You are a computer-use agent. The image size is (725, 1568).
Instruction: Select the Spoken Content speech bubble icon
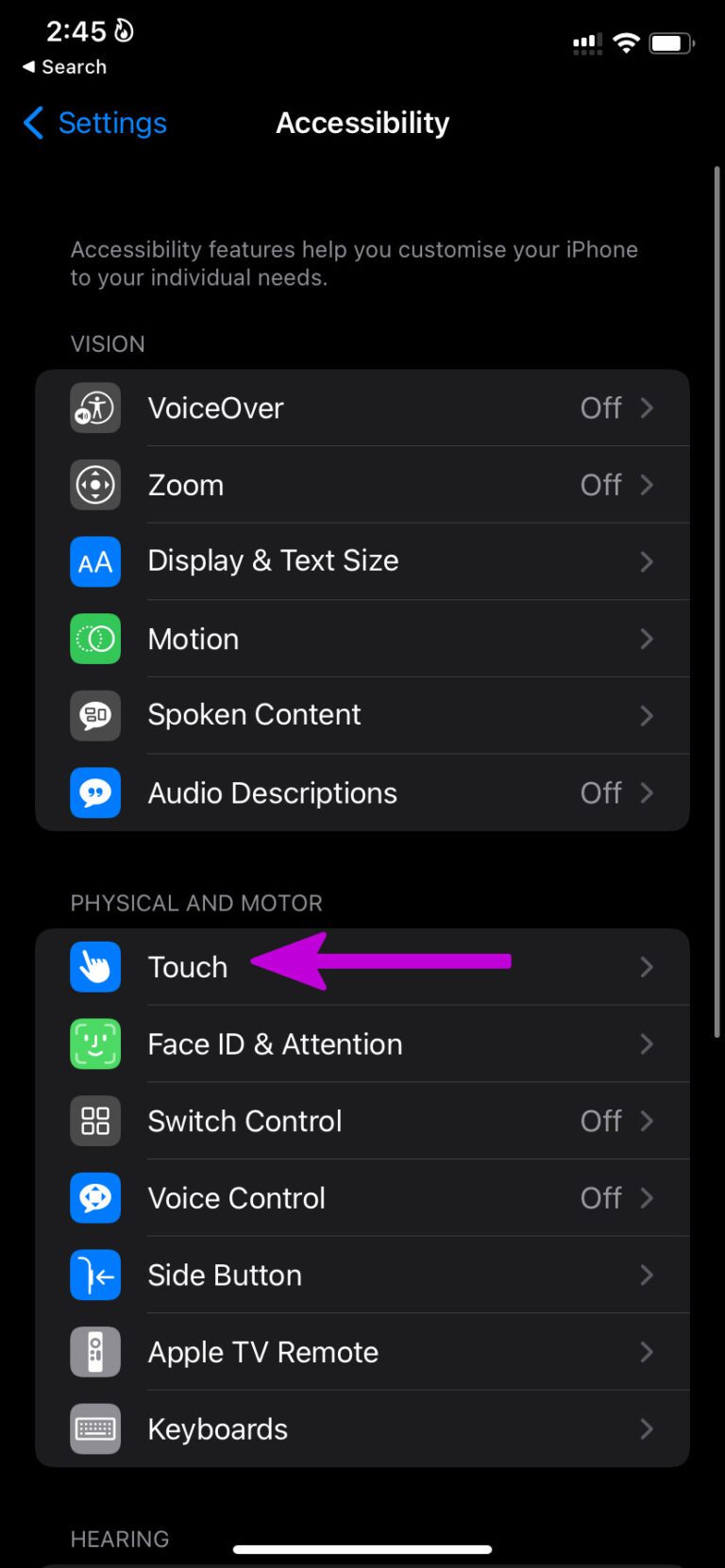(x=94, y=716)
